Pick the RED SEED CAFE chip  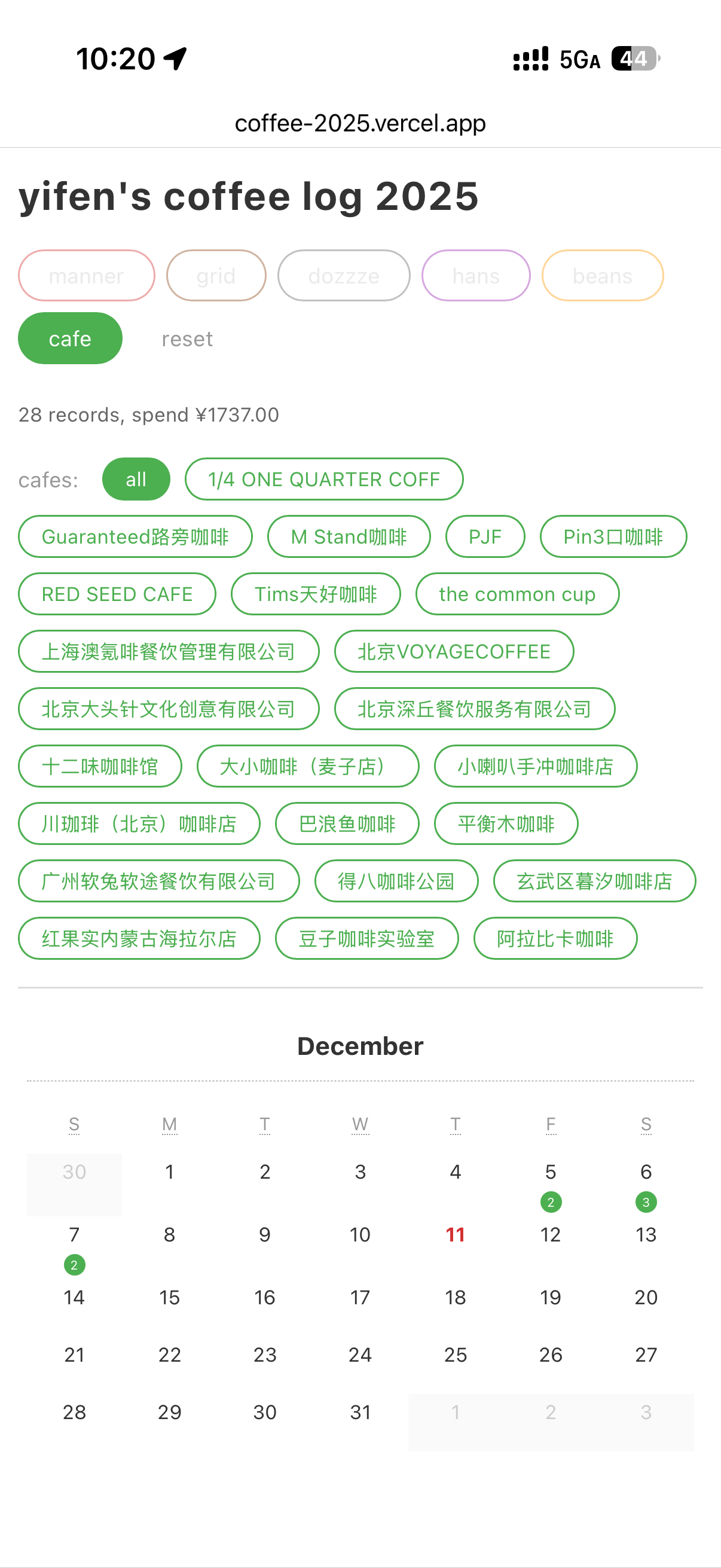(x=117, y=593)
